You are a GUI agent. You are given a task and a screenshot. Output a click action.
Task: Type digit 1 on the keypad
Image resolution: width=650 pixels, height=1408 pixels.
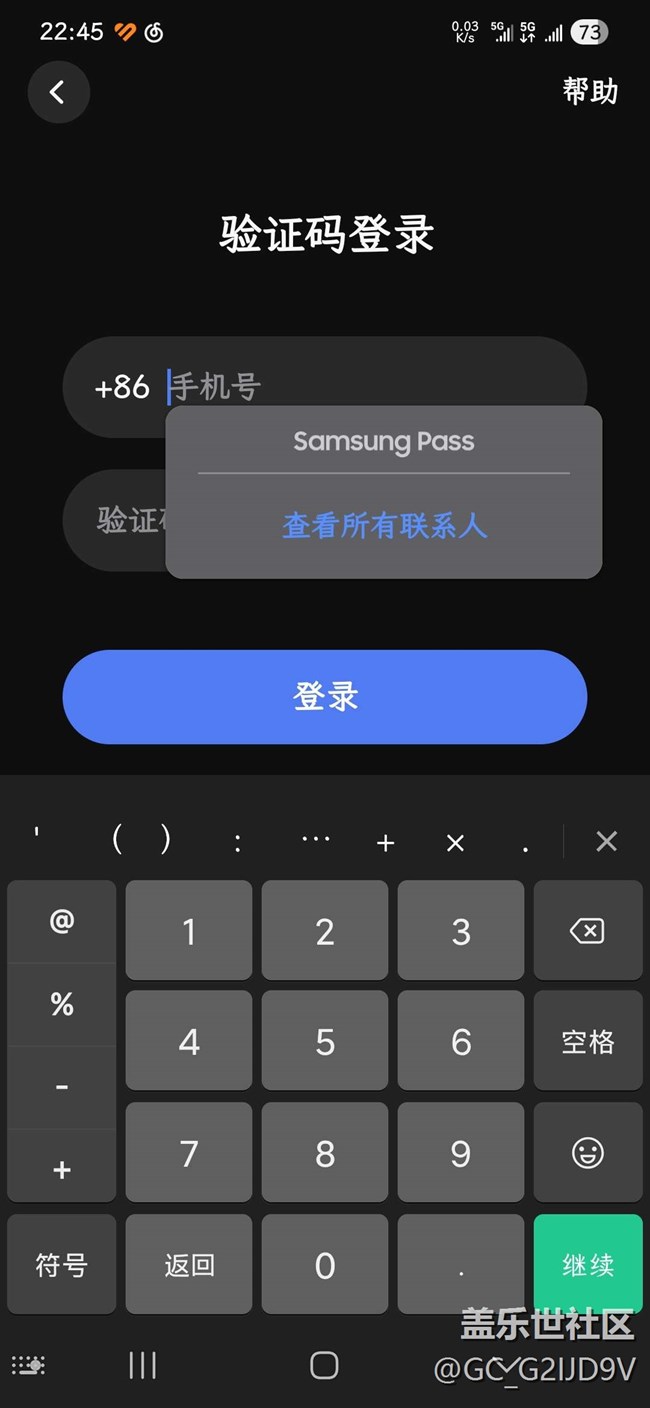pos(189,931)
